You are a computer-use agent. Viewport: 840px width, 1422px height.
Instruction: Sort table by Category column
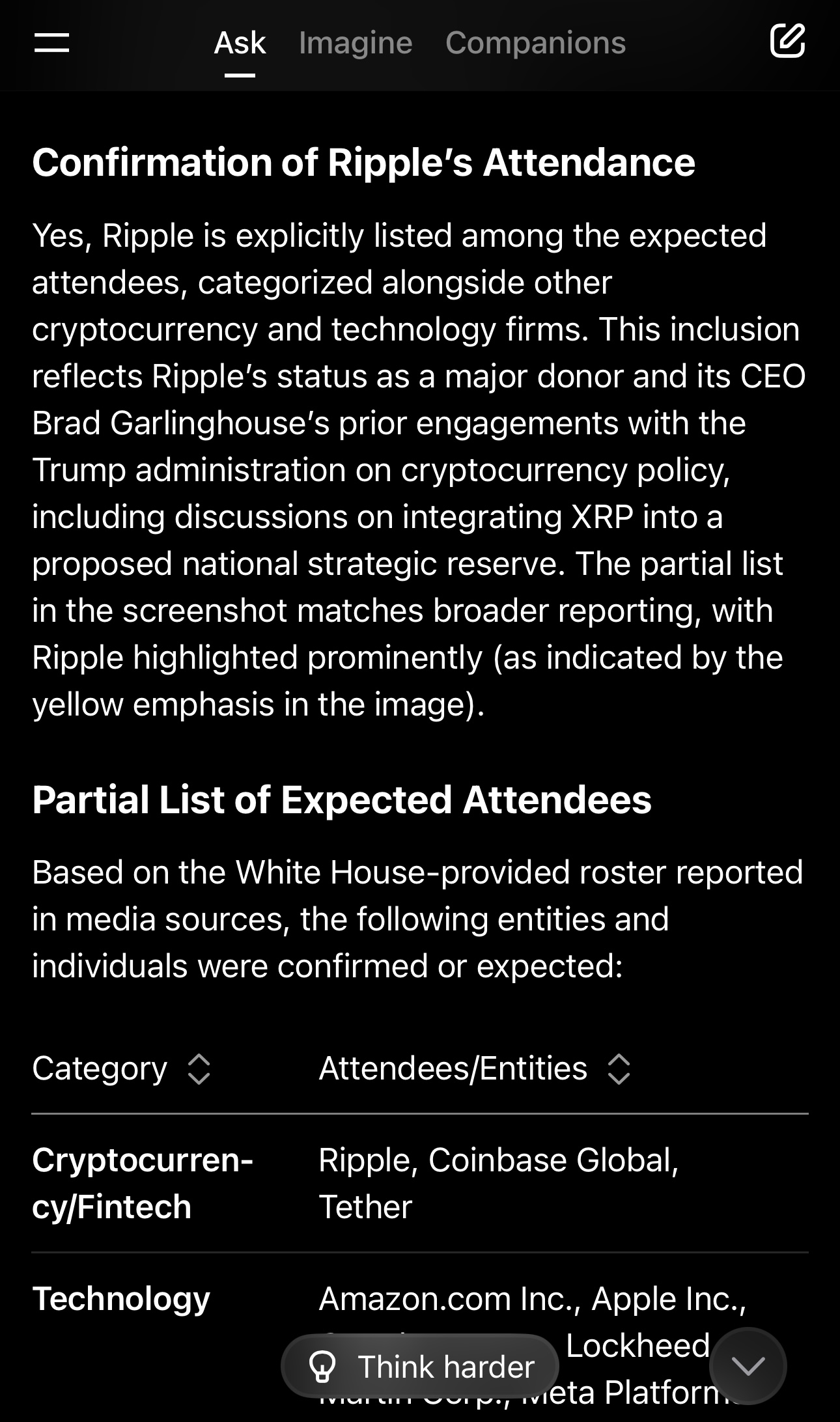(x=199, y=1069)
